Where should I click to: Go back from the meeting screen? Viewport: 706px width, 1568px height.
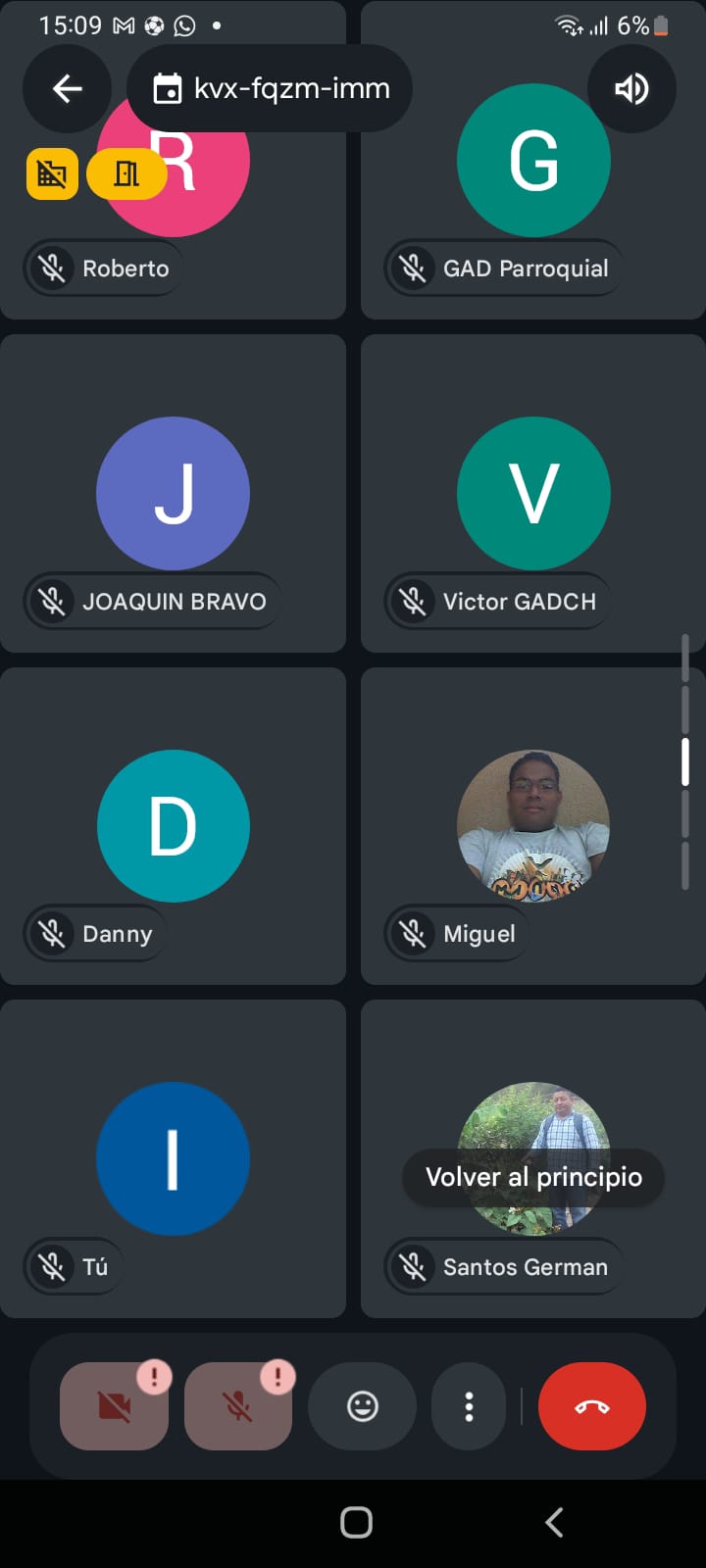(67, 89)
